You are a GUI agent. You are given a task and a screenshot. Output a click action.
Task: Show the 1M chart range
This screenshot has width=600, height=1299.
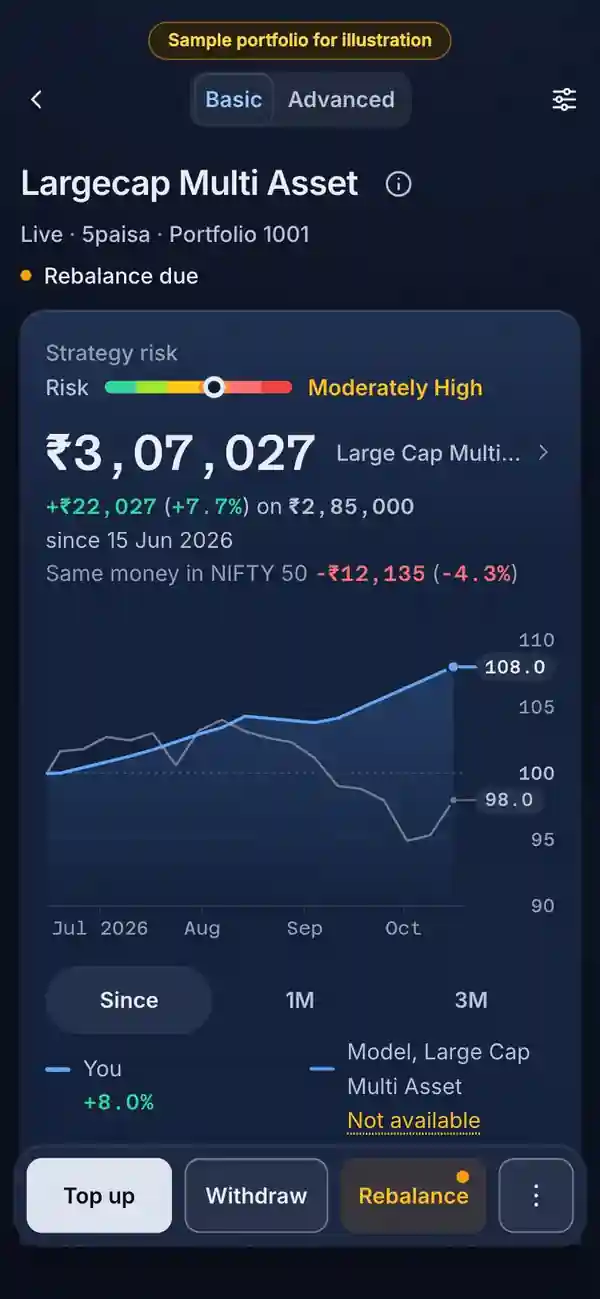pyautogui.click(x=300, y=1000)
